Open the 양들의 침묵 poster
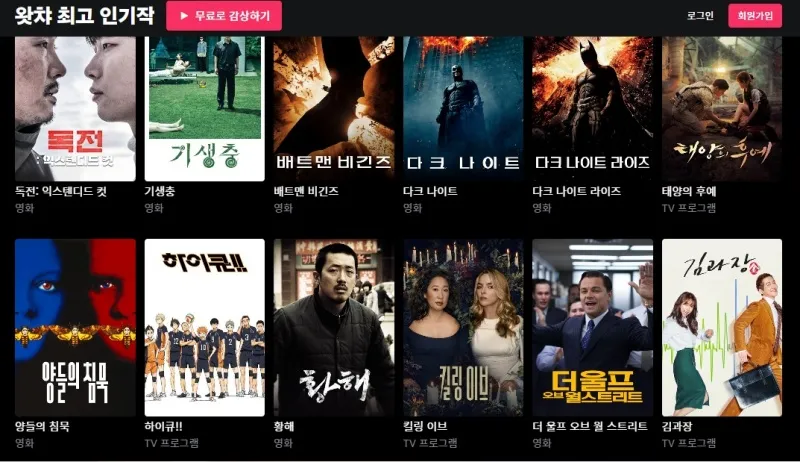800x462 pixels. point(75,327)
